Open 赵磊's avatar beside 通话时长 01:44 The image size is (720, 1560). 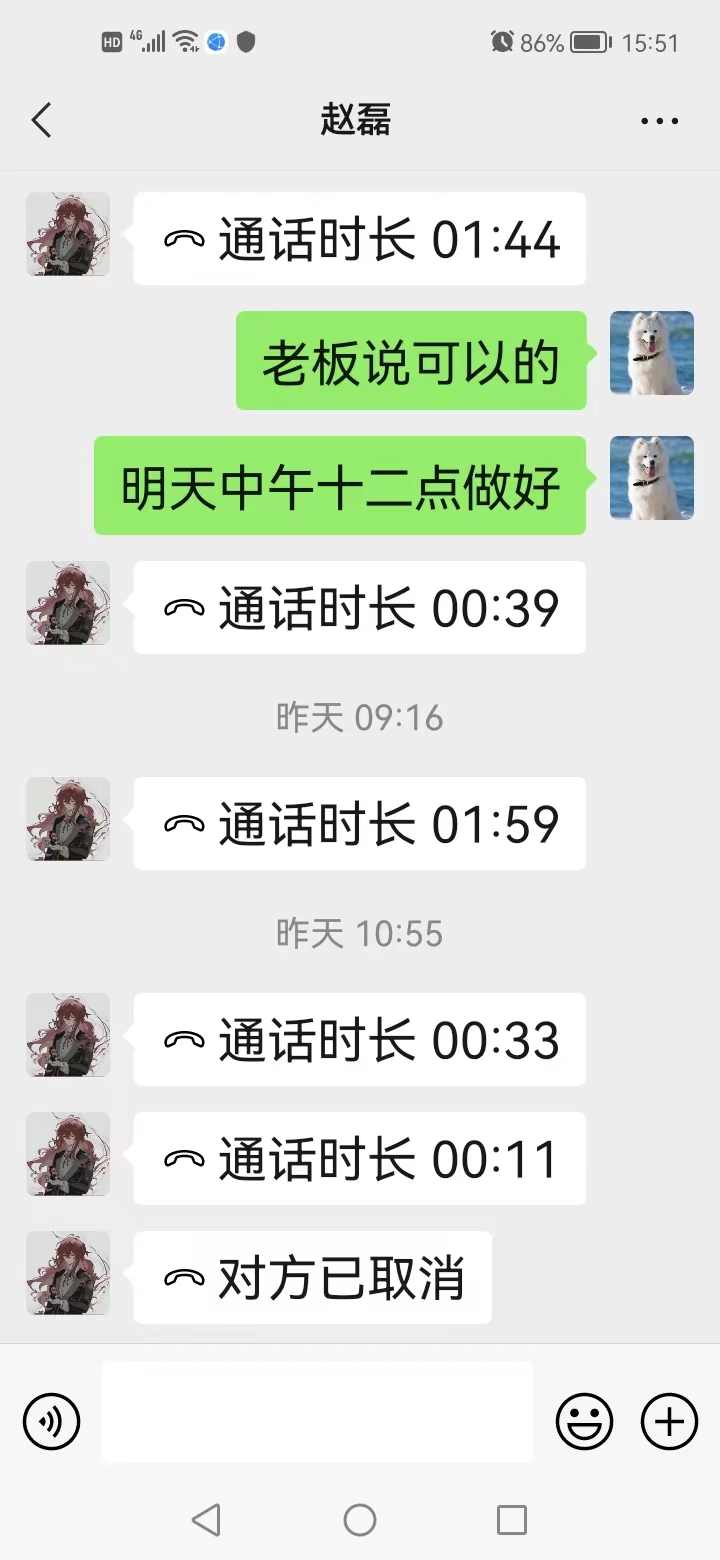coord(68,235)
